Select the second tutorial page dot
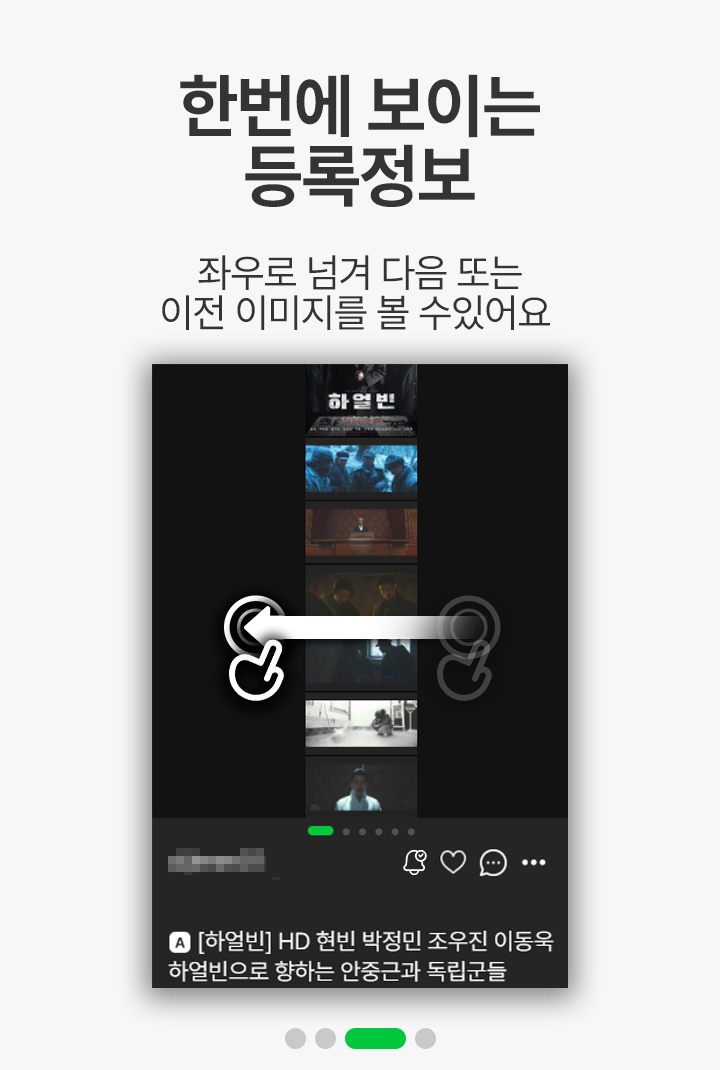Screen dimensions: 720x1070 coord(325,1039)
